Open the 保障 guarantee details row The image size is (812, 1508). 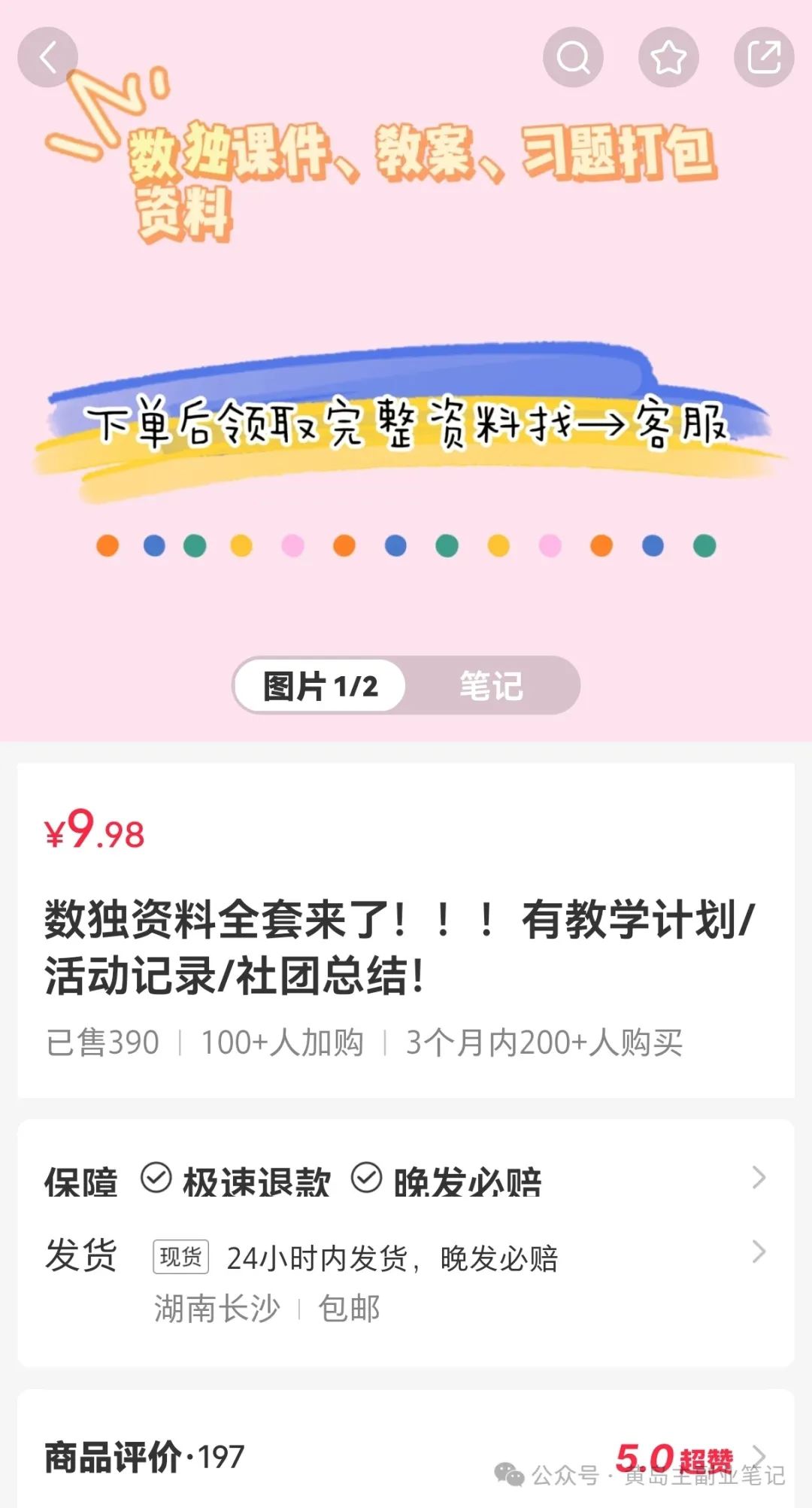406,1180
